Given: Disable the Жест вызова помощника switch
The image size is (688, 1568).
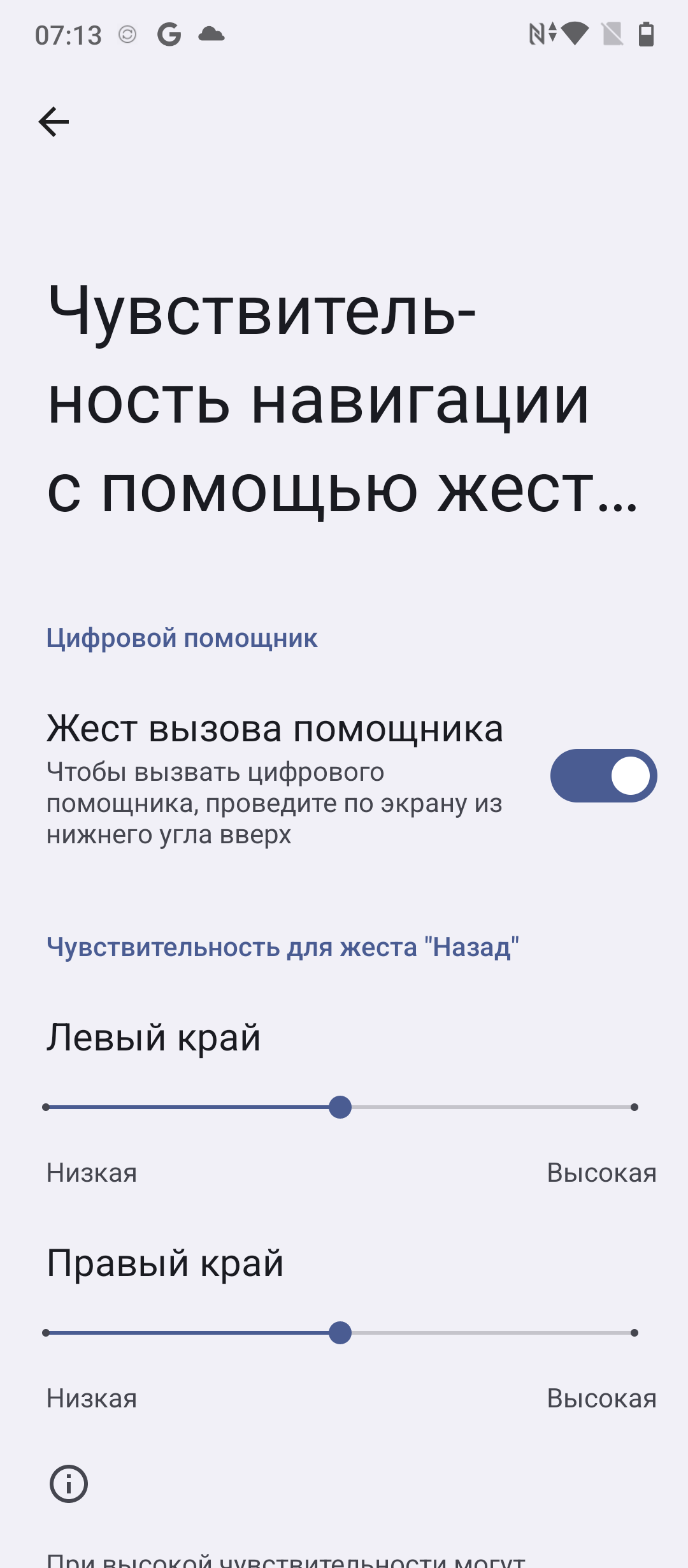Looking at the screenshot, I should (603, 775).
